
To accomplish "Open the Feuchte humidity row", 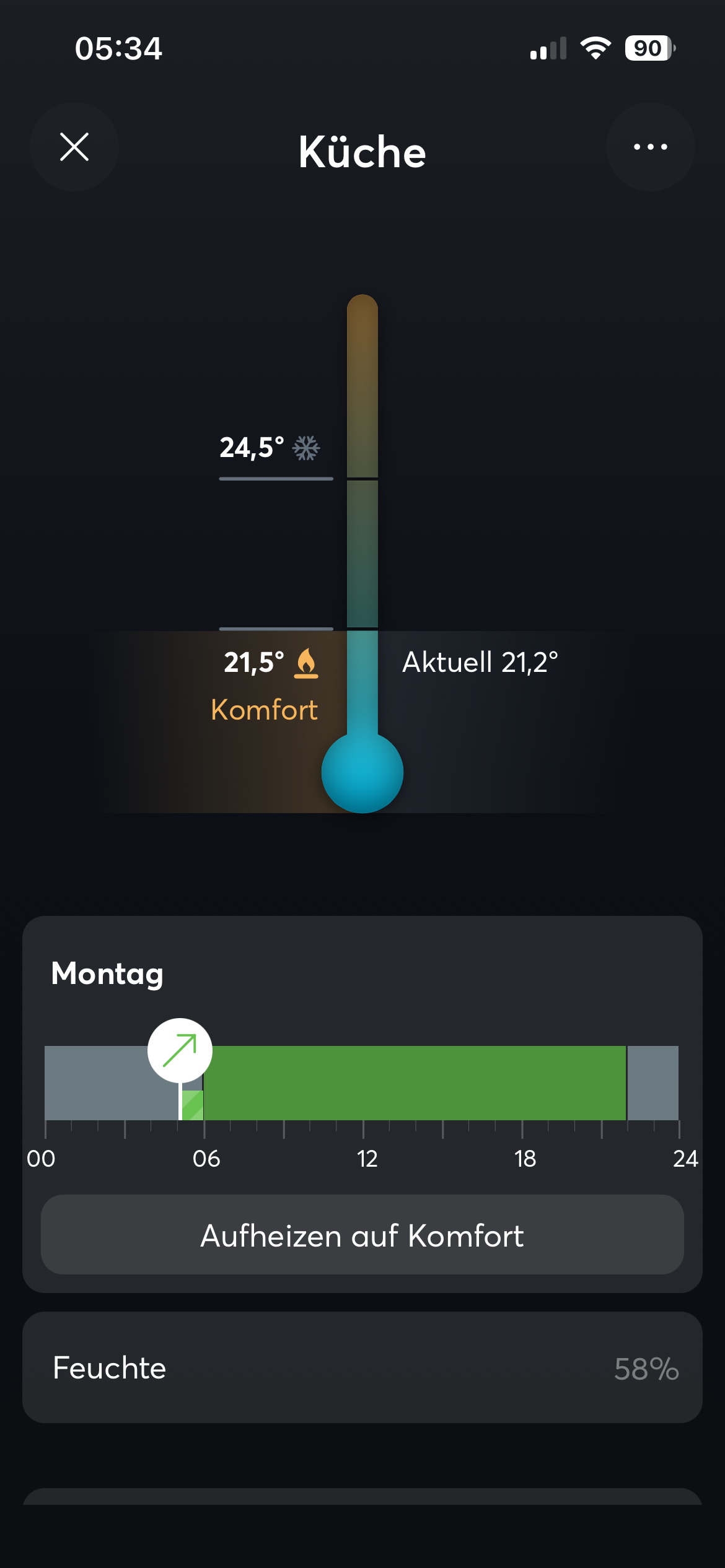I will pyautogui.click(x=362, y=1367).
